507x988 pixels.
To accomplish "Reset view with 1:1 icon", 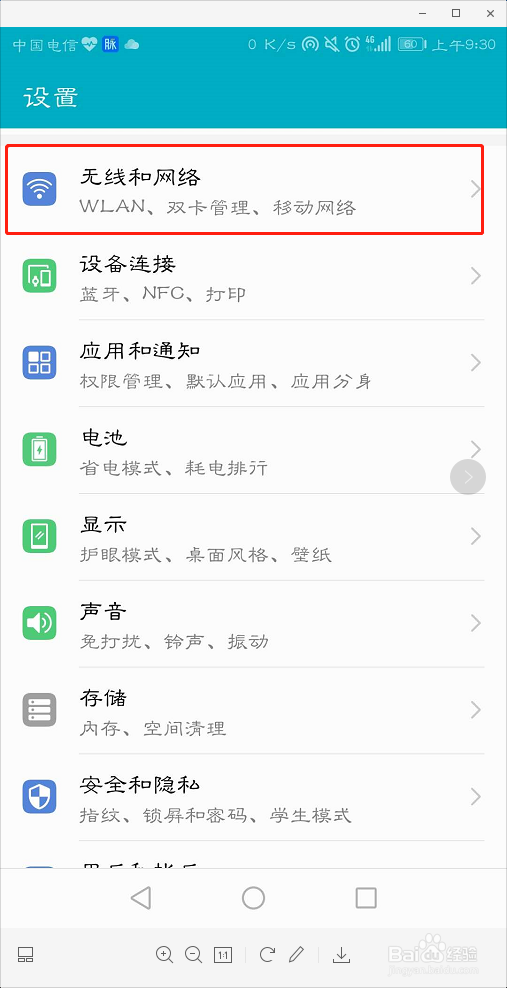I will point(223,955).
